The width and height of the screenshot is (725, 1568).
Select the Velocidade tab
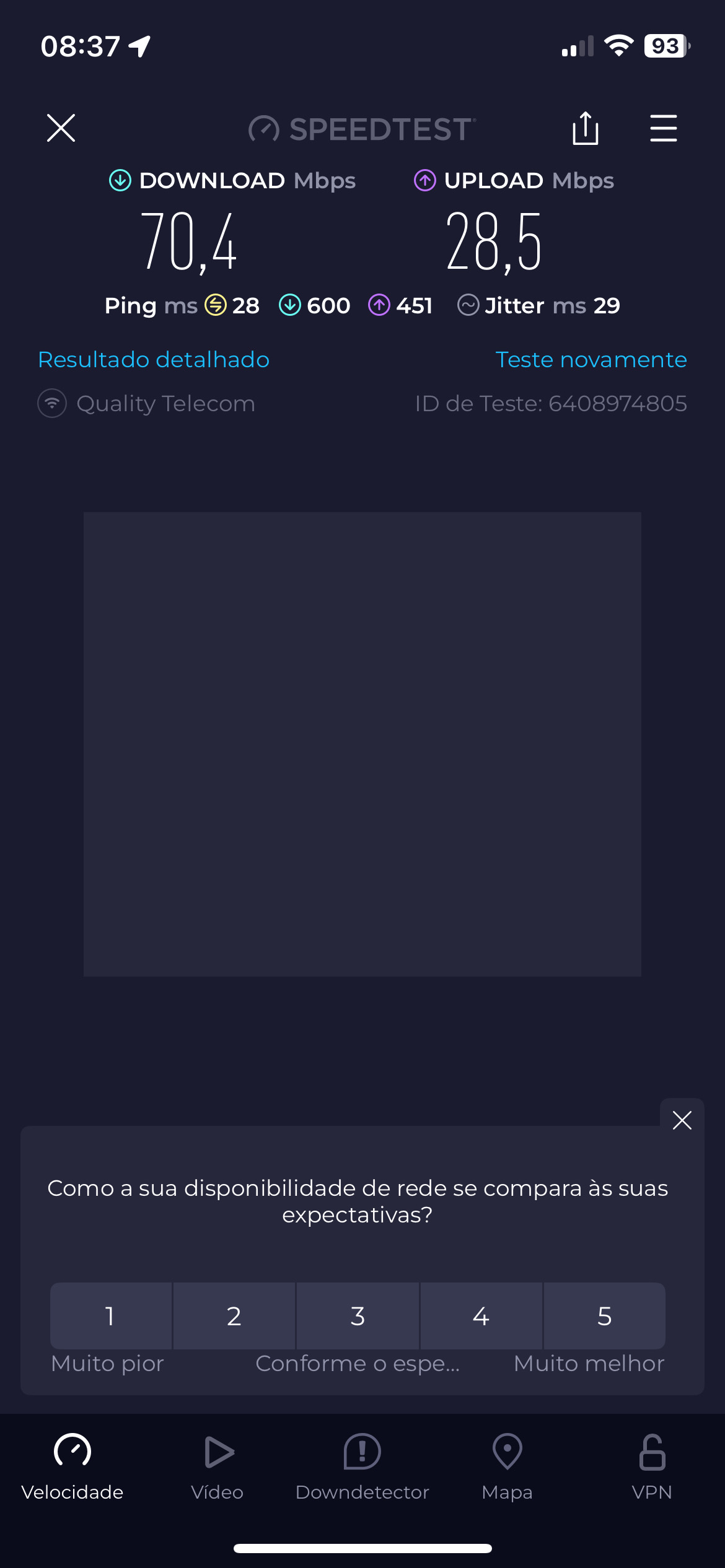pyautogui.click(x=72, y=1466)
